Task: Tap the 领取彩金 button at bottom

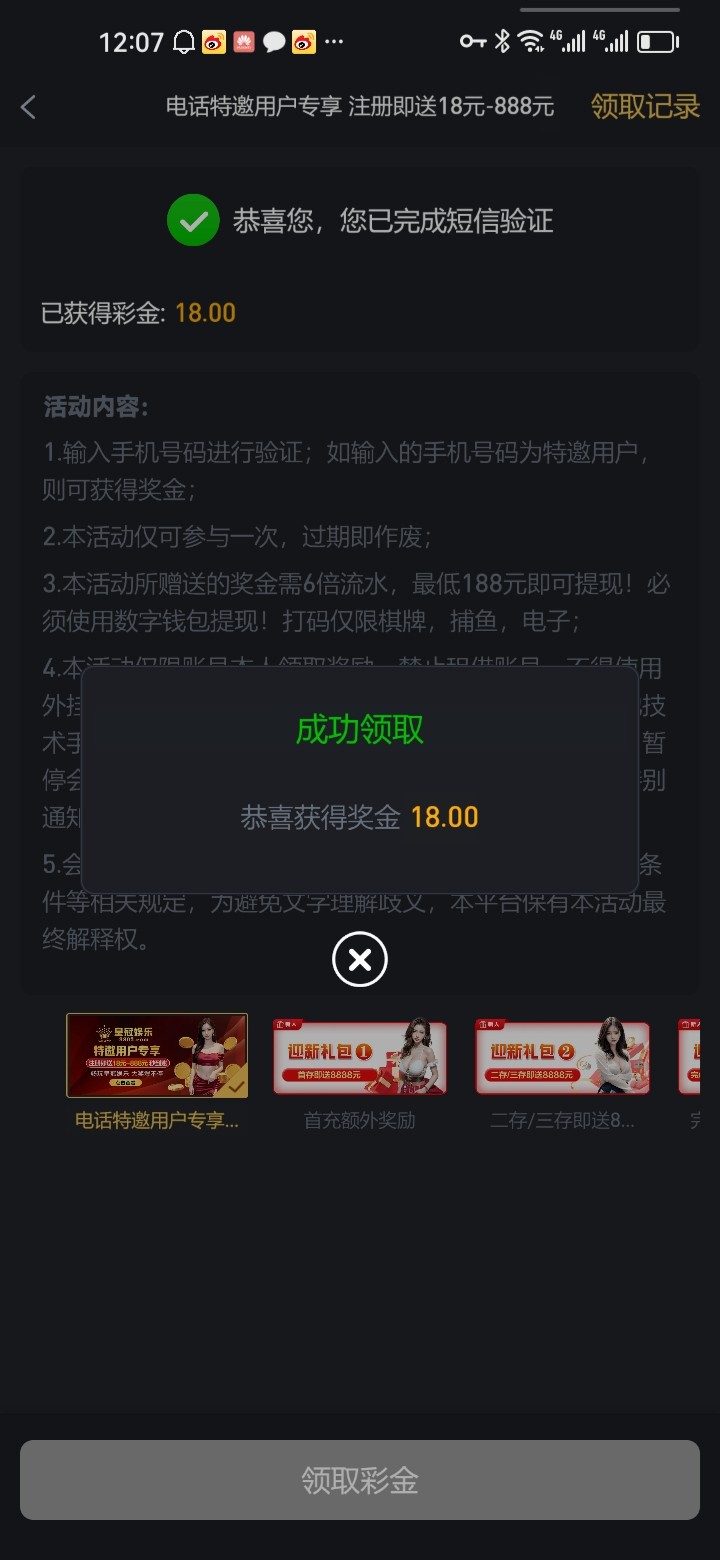Action: click(x=360, y=1480)
